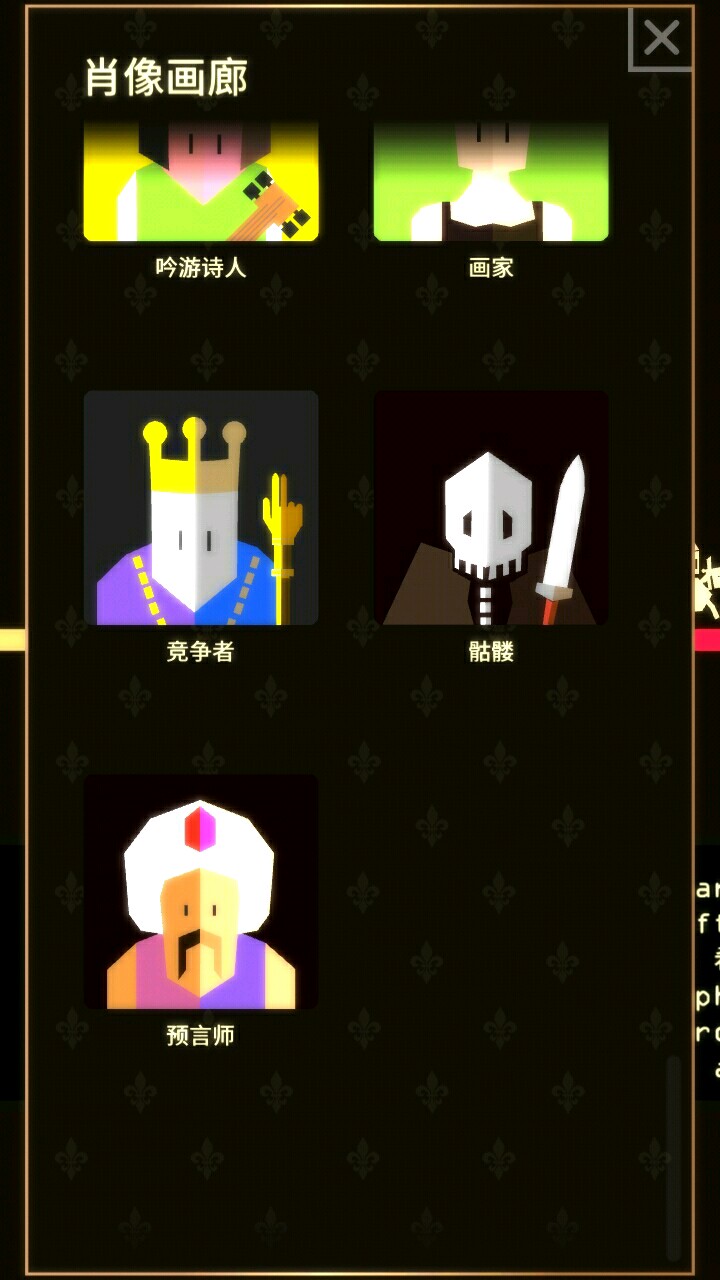
Task: Open the 吟游诗人 portrait
Action: coord(201,182)
